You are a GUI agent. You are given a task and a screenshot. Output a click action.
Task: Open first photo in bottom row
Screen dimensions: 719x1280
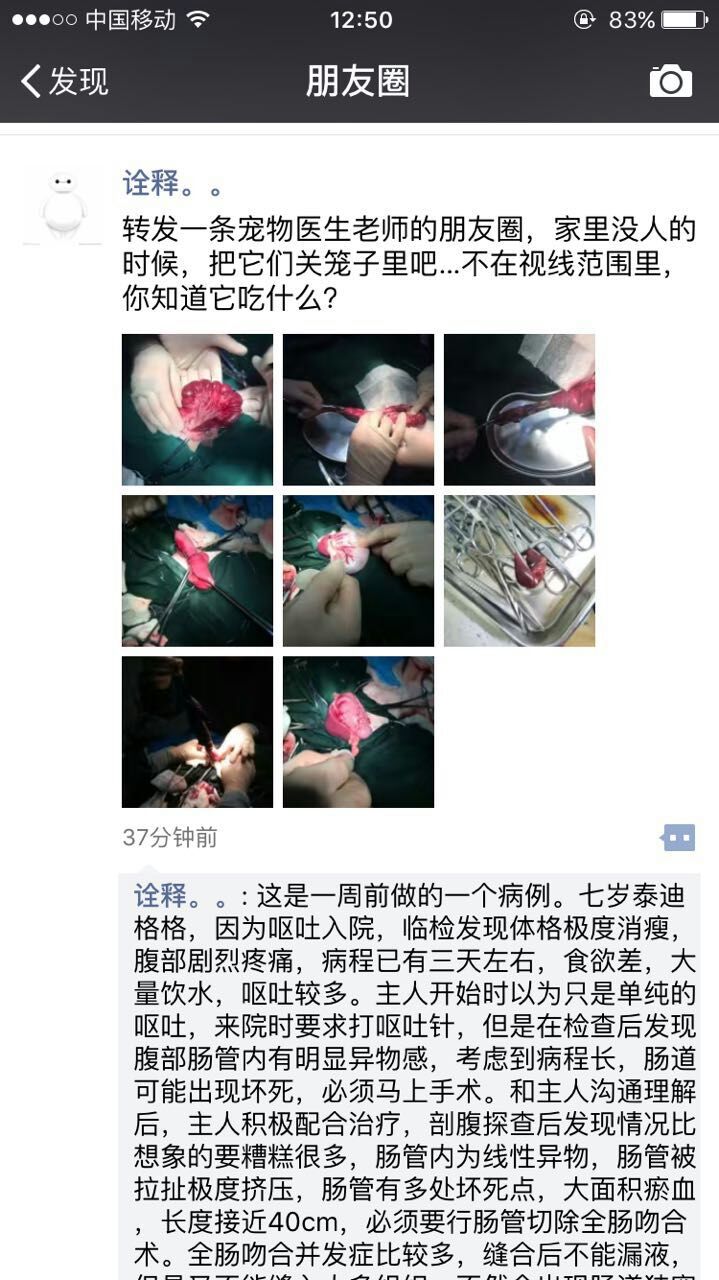tap(197, 732)
